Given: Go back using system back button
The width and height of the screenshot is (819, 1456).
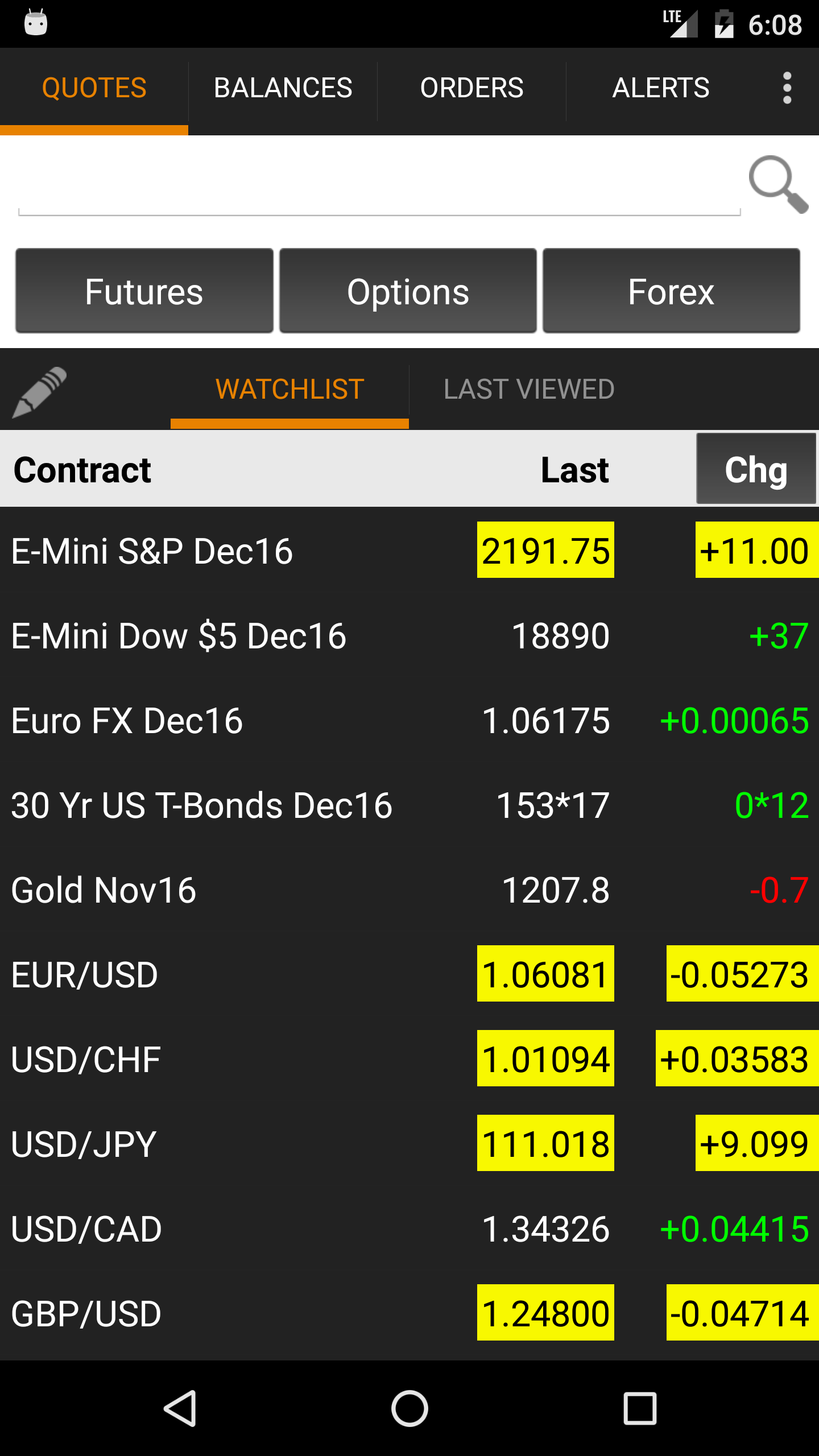Looking at the screenshot, I should click(x=180, y=1408).
